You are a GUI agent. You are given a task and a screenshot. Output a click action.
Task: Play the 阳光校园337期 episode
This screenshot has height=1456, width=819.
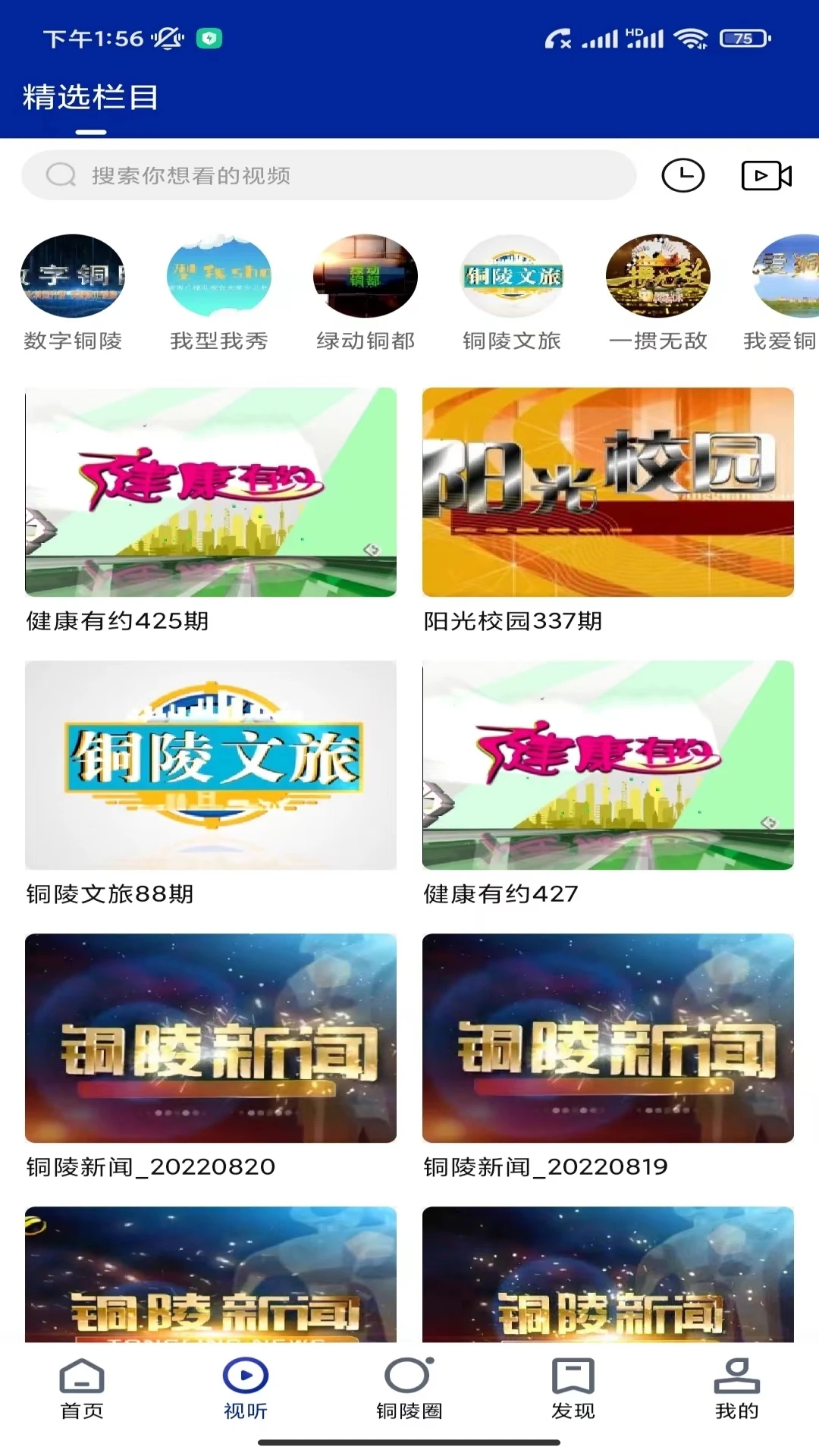pyautogui.click(x=609, y=493)
